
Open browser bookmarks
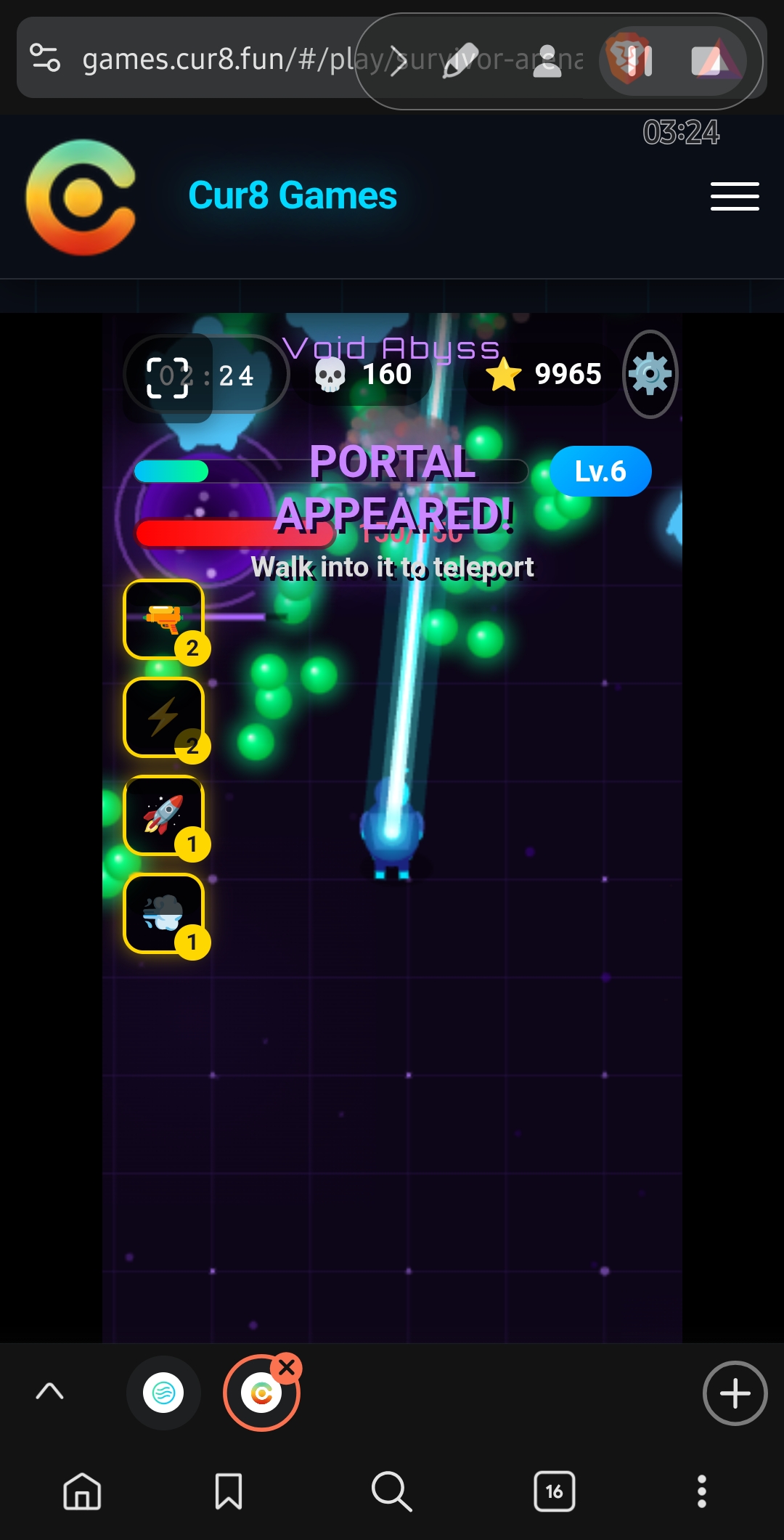click(x=229, y=1491)
